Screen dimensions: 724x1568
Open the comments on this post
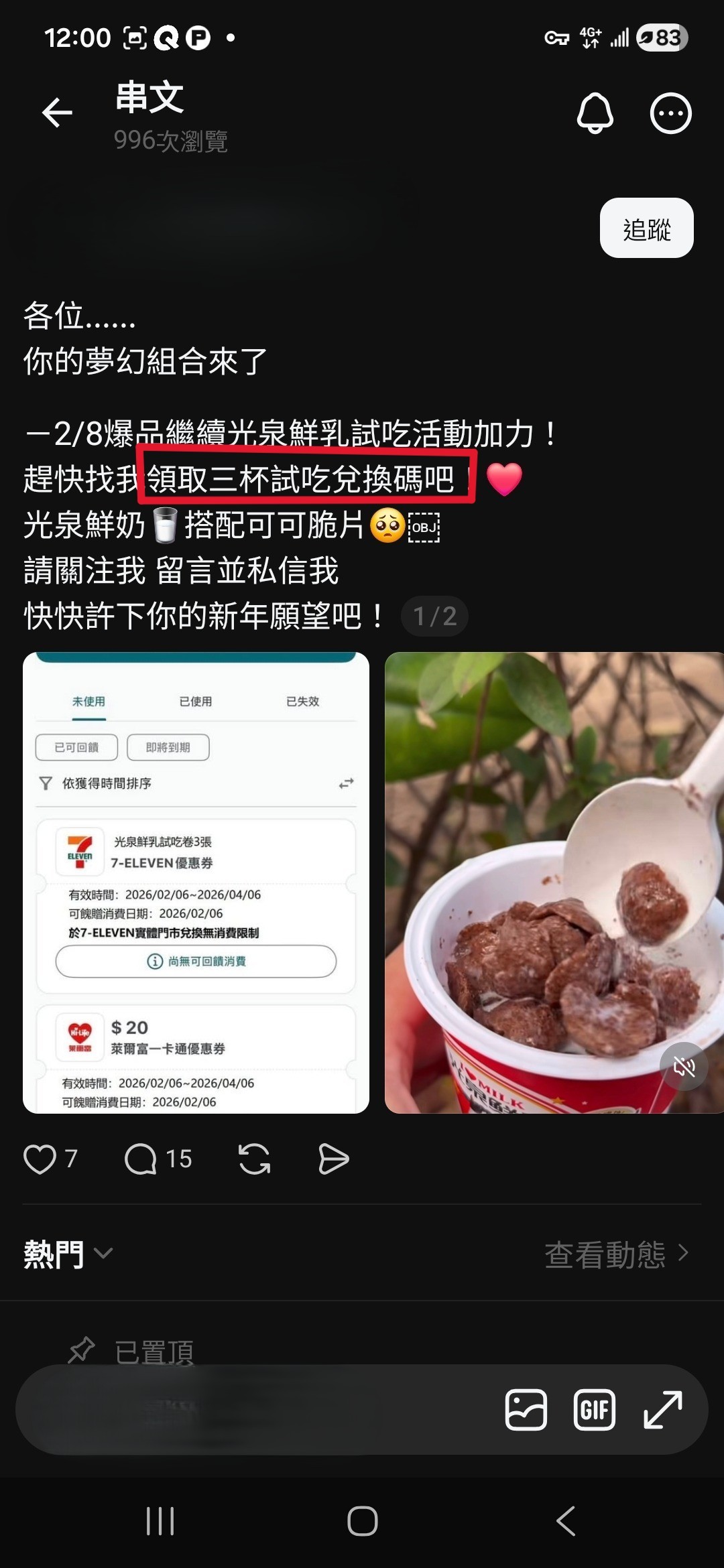141,1159
